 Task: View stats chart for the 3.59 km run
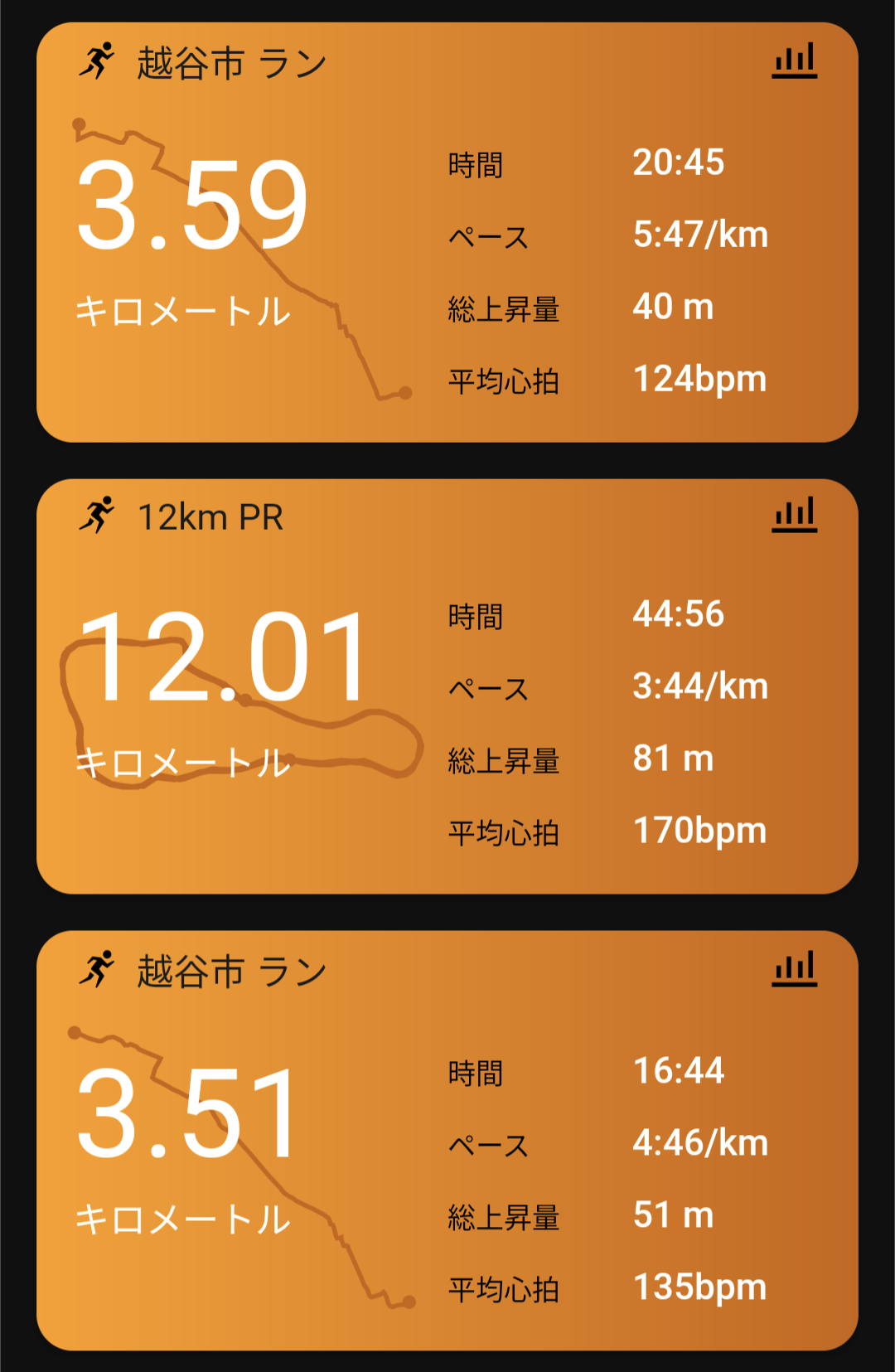tap(794, 61)
